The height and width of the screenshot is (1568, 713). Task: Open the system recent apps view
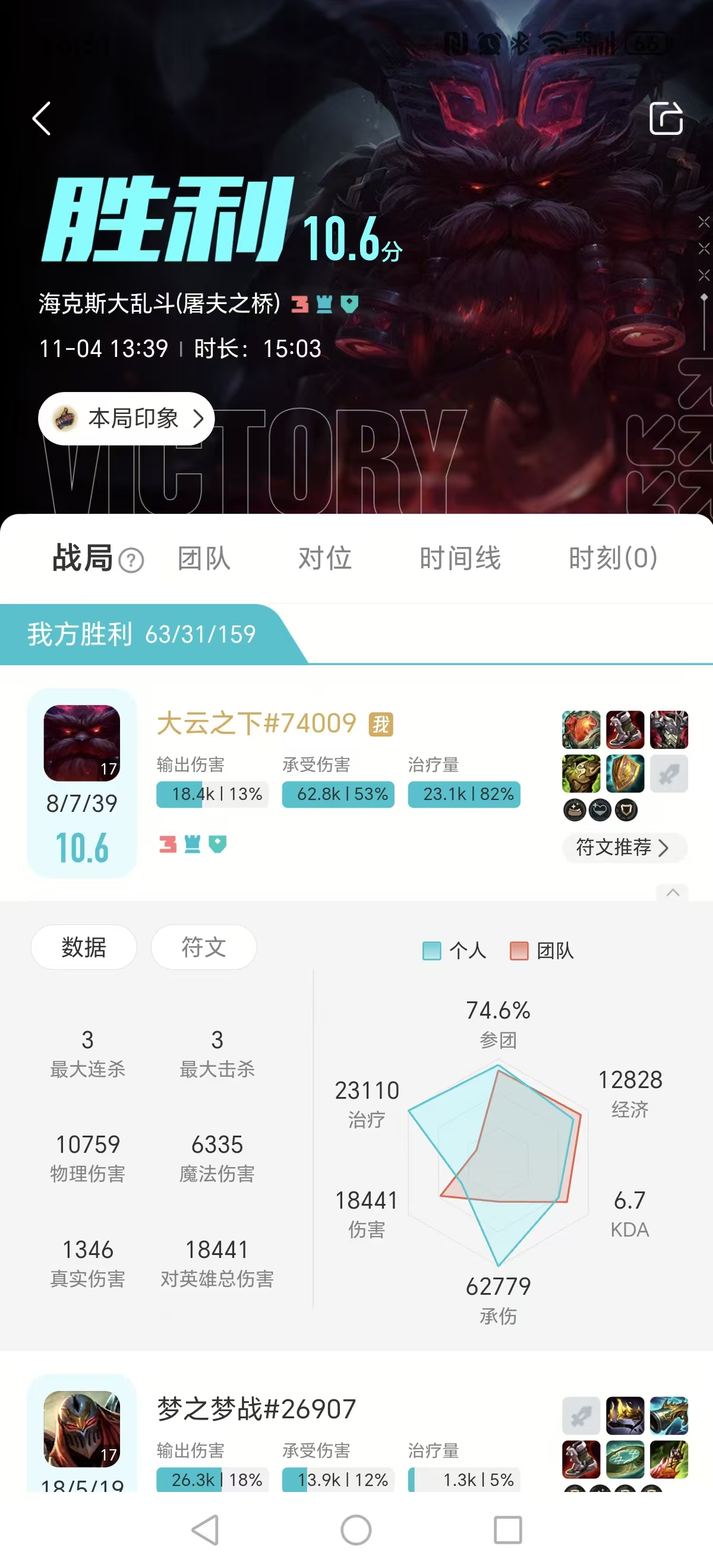pos(508,1529)
